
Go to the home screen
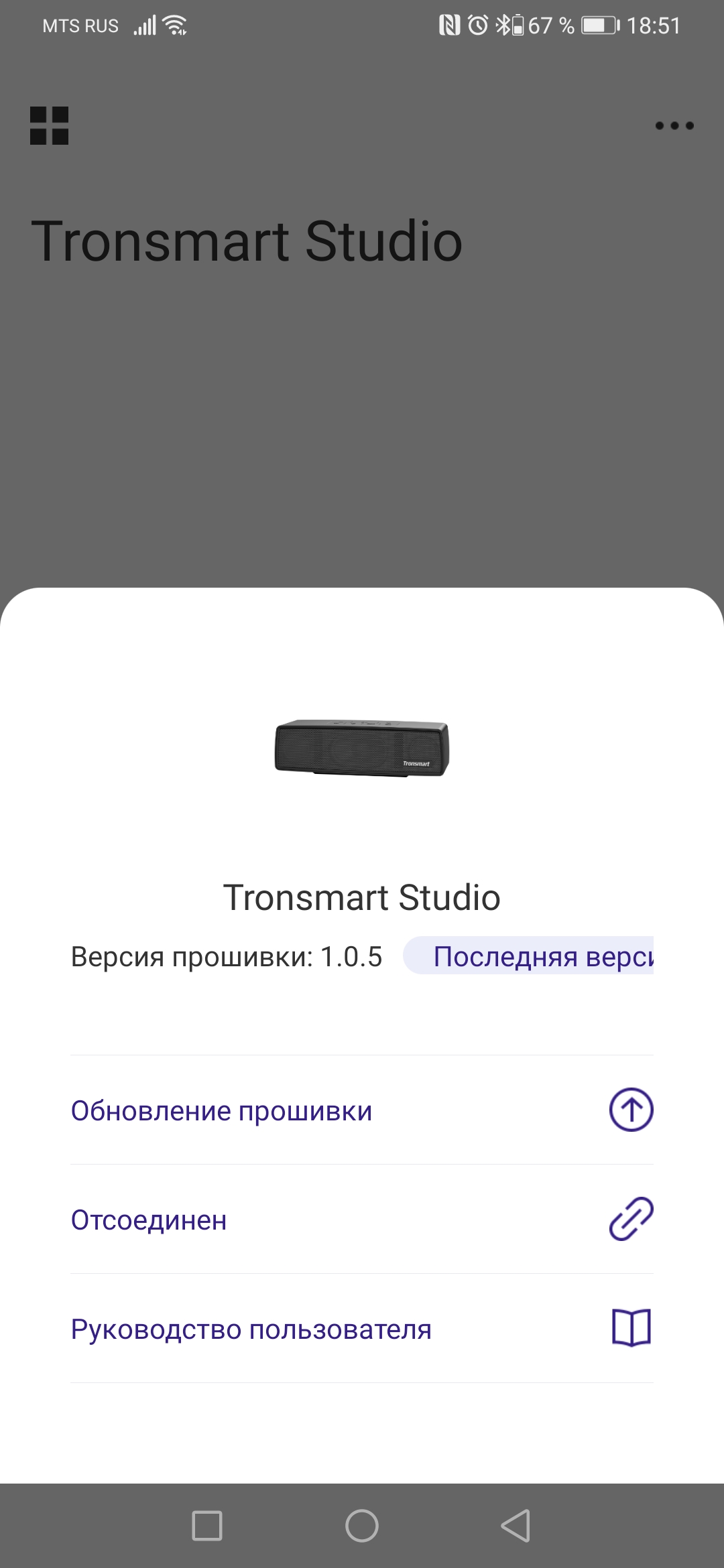[362, 1526]
